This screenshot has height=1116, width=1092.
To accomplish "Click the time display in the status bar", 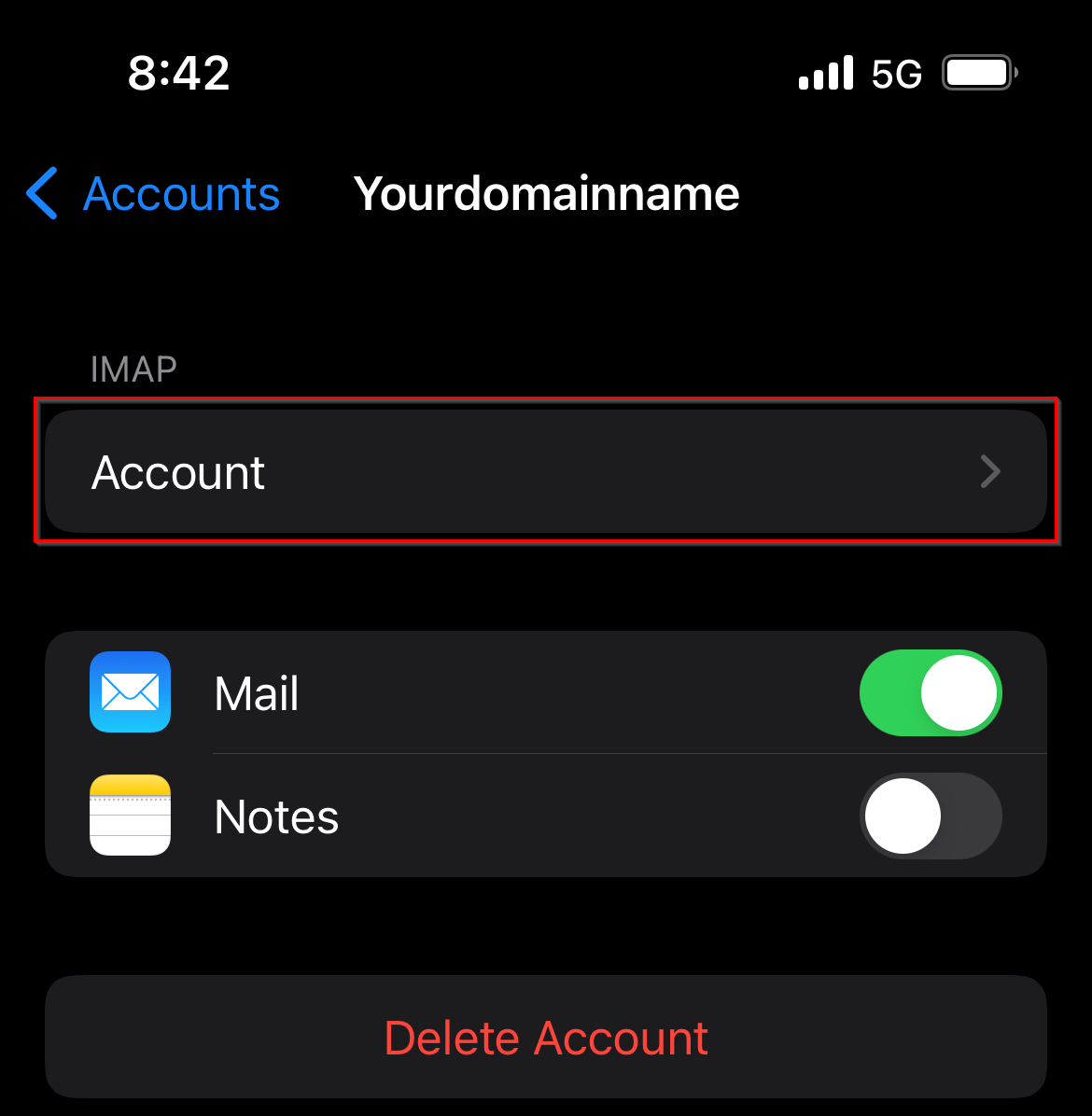I will (179, 73).
